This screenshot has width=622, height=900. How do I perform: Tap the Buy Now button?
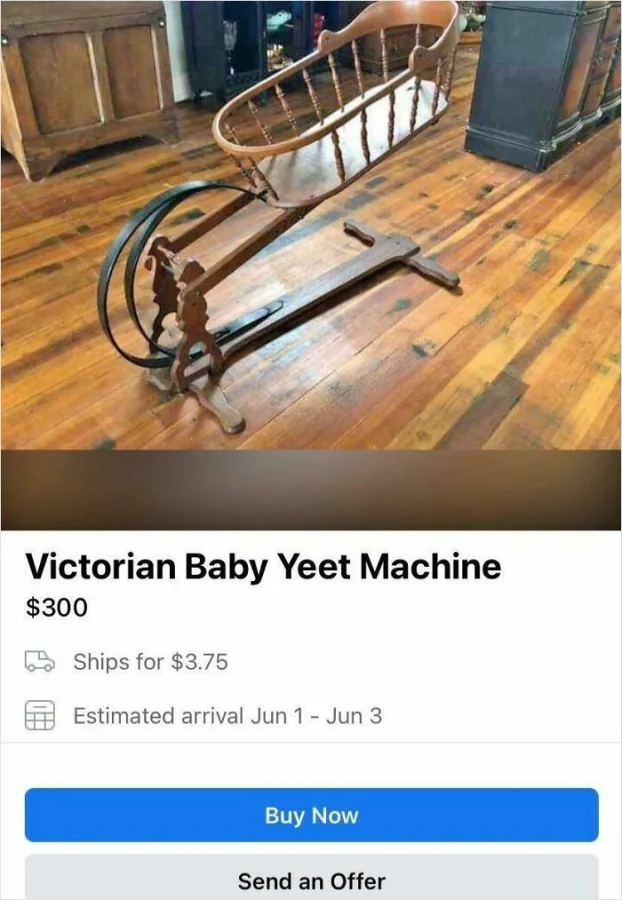click(311, 815)
